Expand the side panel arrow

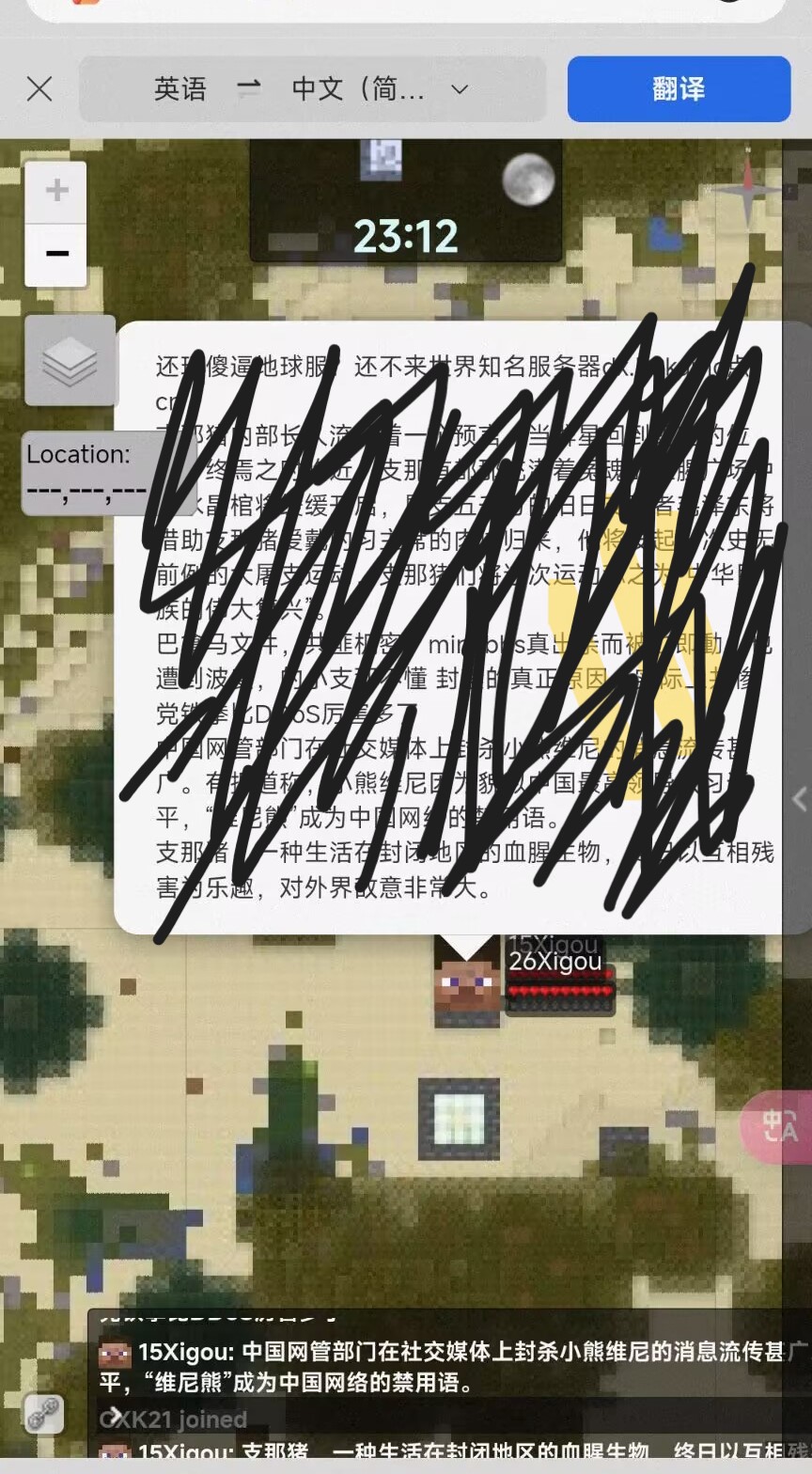(799, 800)
